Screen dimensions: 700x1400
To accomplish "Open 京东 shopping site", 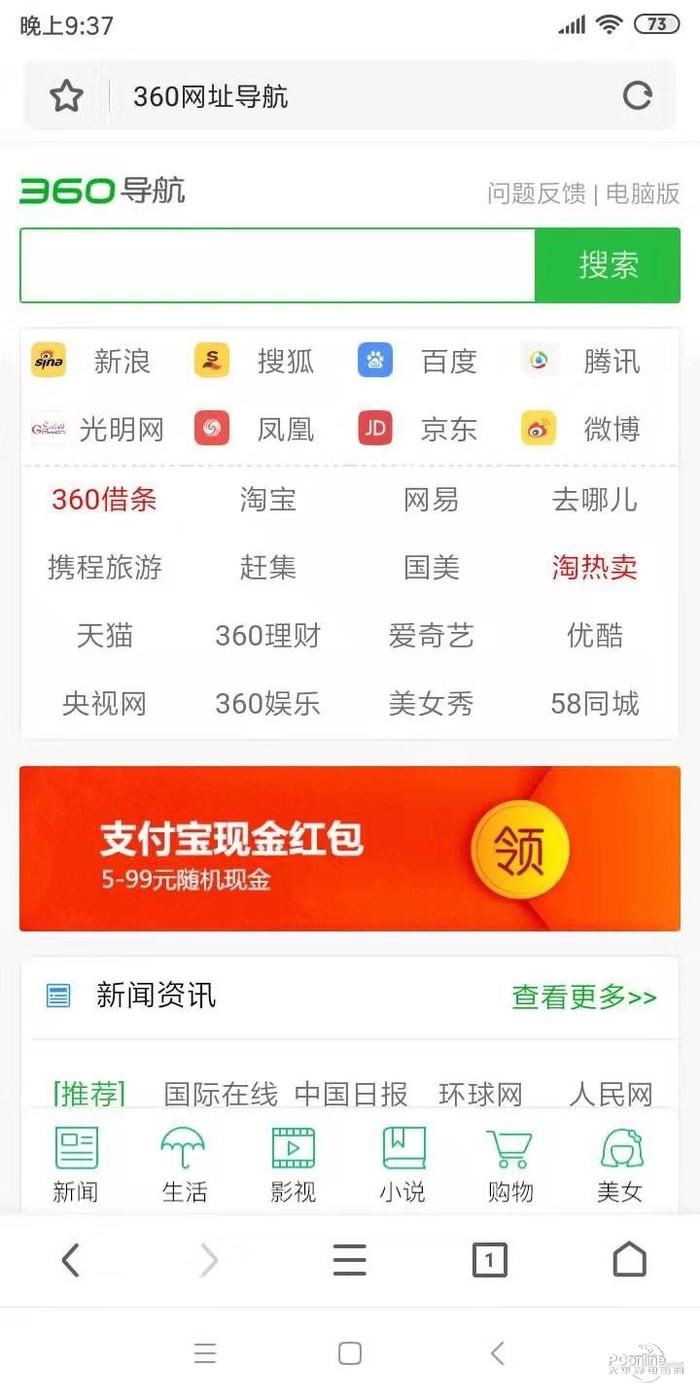I will coord(418,429).
